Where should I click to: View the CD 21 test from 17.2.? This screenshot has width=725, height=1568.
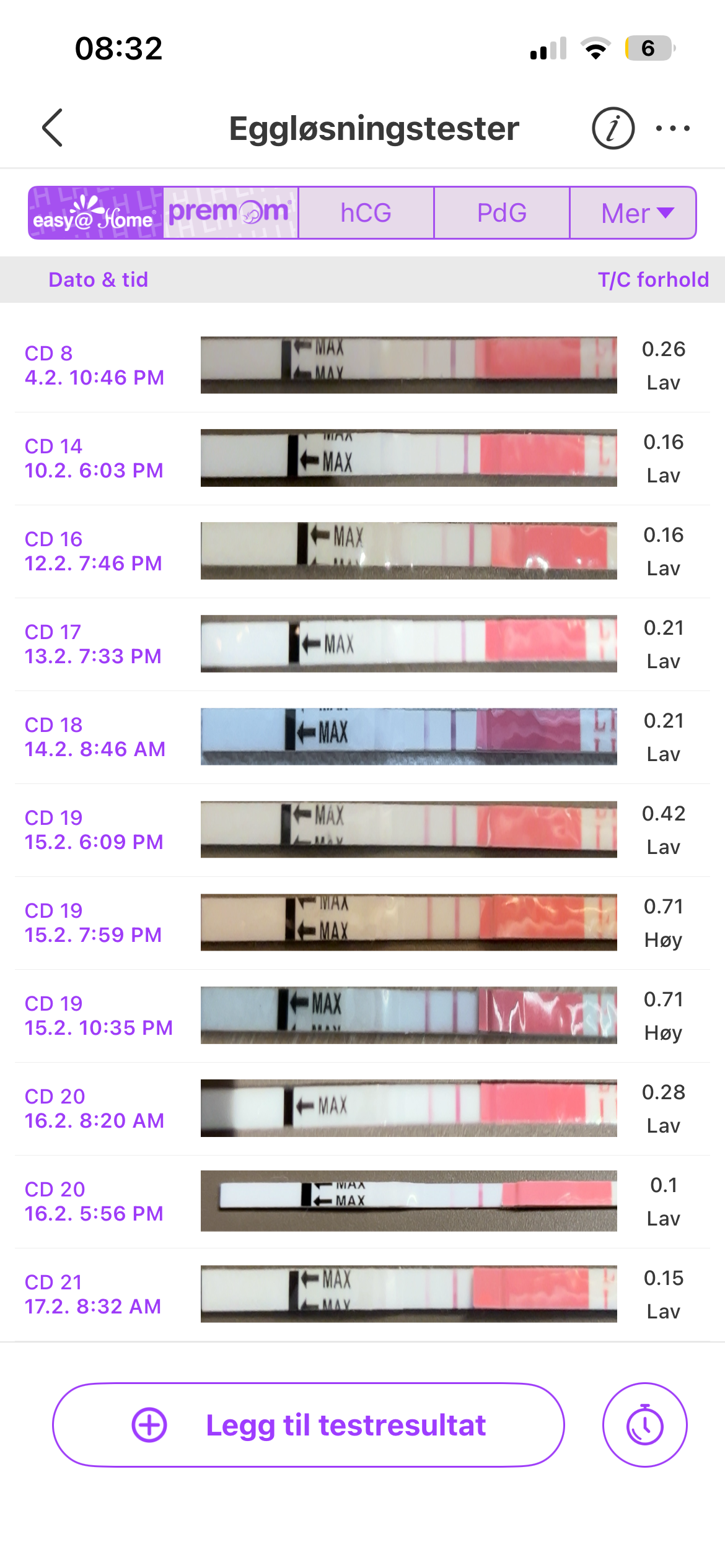click(362, 1294)
